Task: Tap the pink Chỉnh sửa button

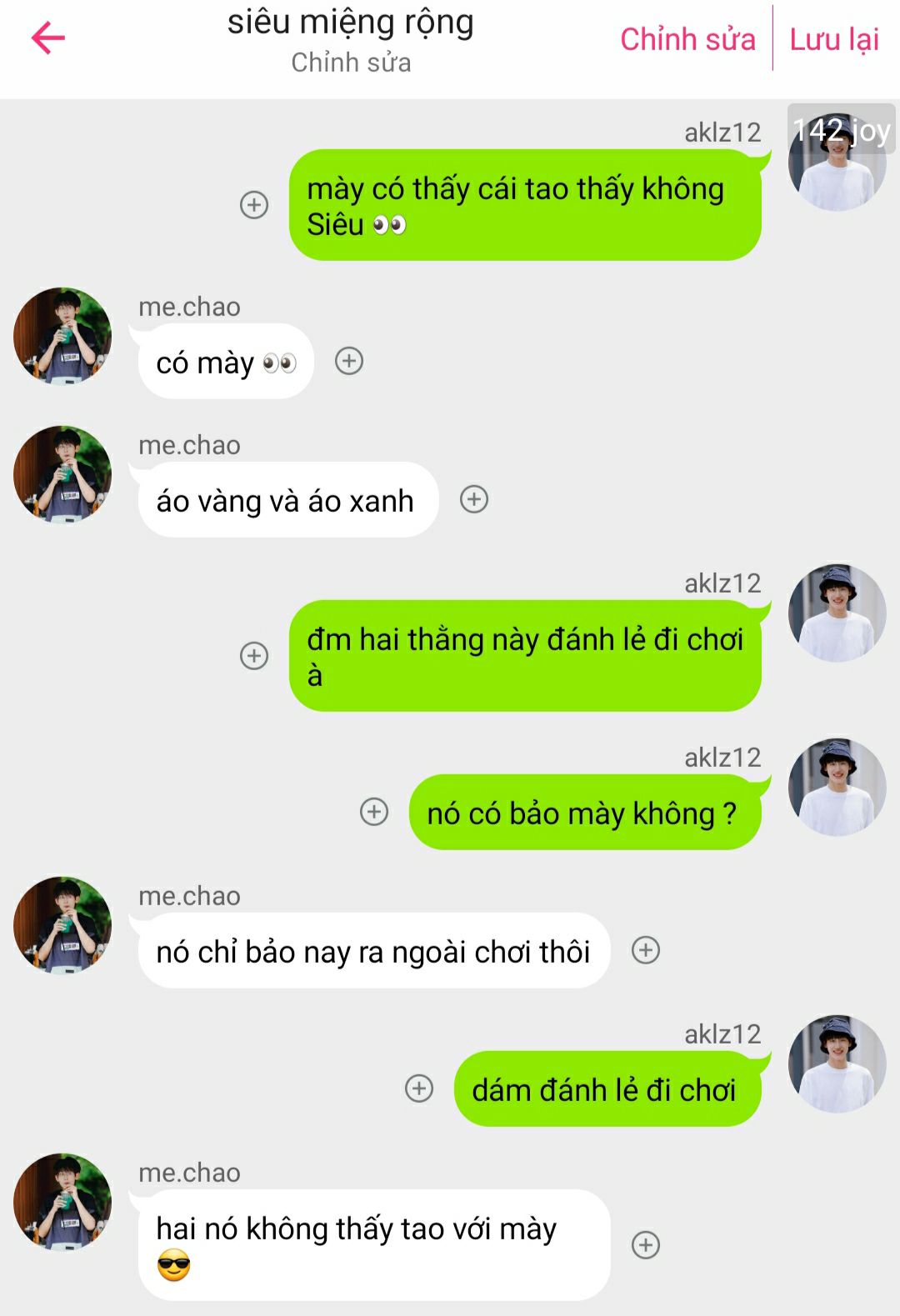Action: click(687, 39)
